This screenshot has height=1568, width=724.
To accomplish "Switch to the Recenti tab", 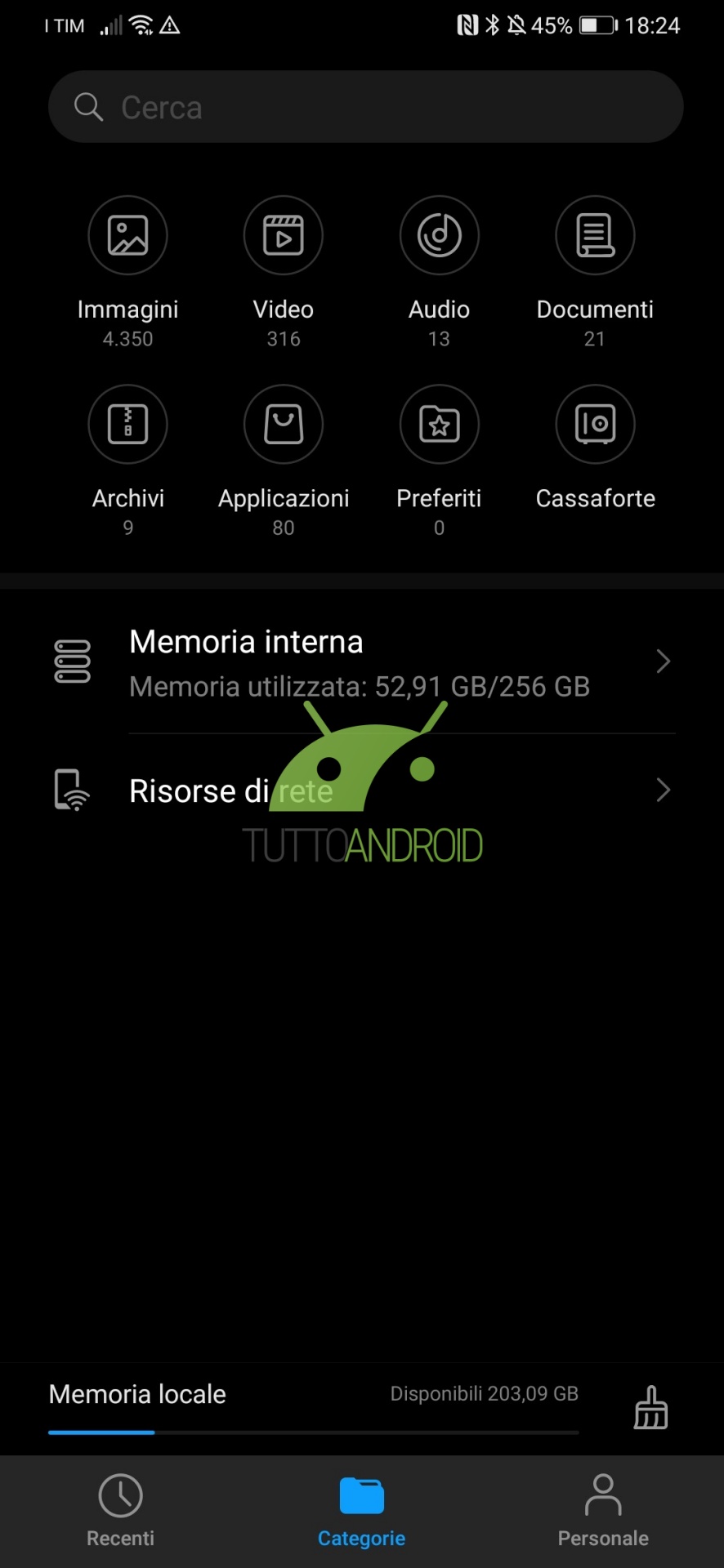I will point(121,1512).
